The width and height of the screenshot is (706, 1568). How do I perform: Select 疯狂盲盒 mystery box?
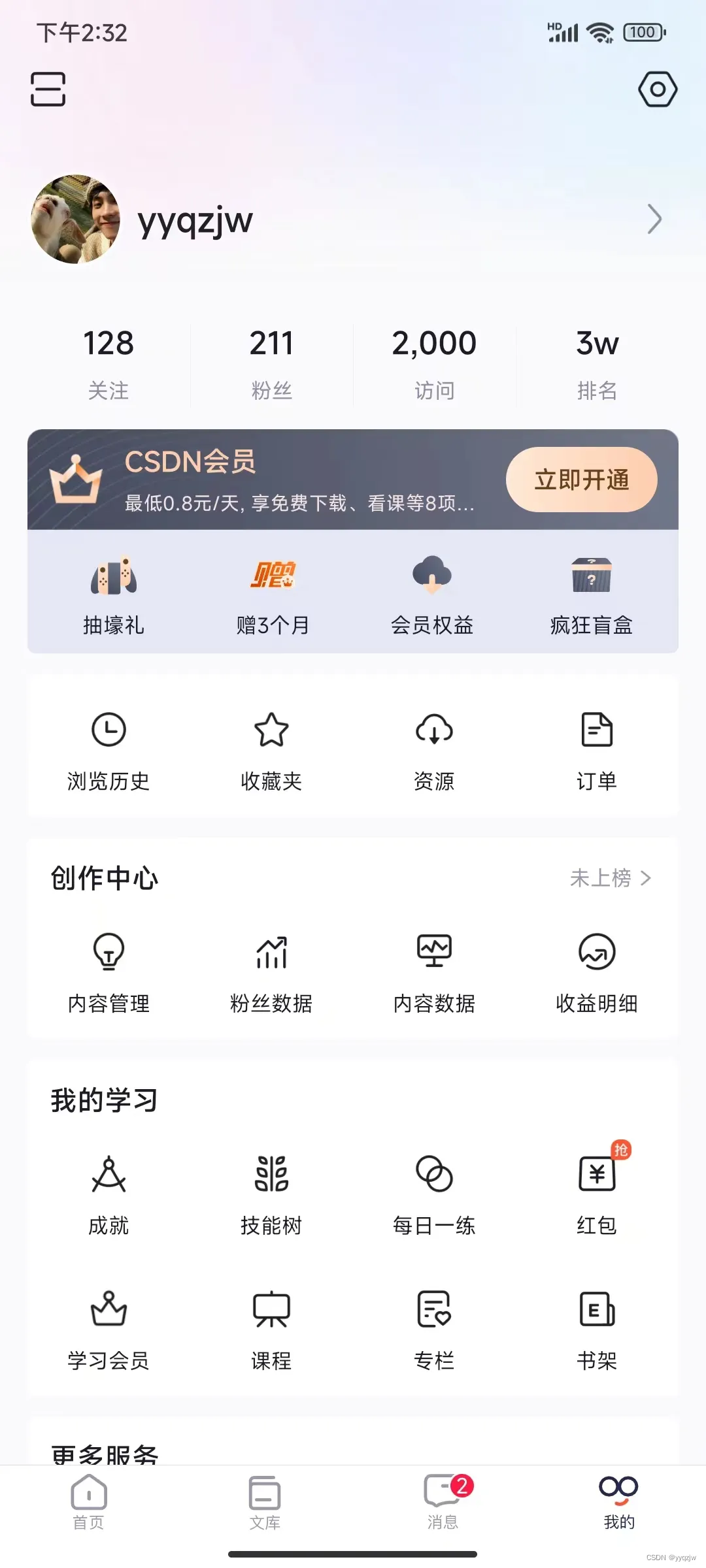[592, 595]
